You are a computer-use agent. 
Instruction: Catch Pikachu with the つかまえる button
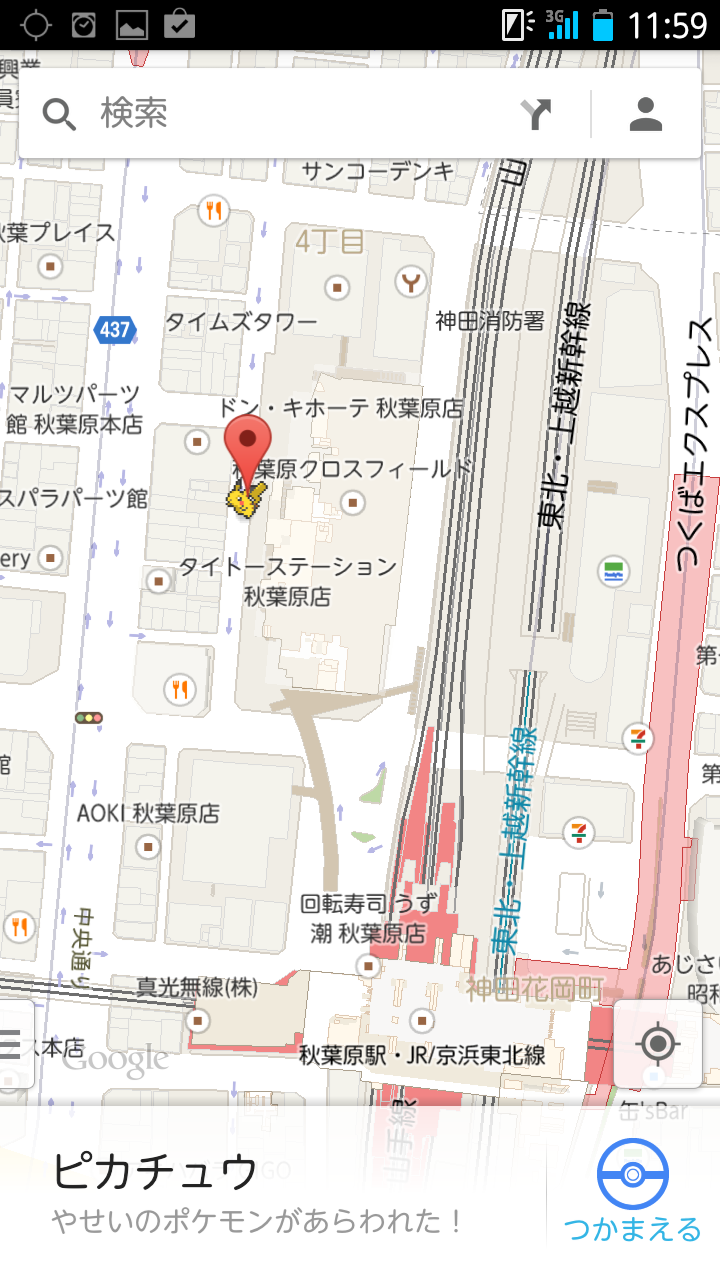point(632,1190)
